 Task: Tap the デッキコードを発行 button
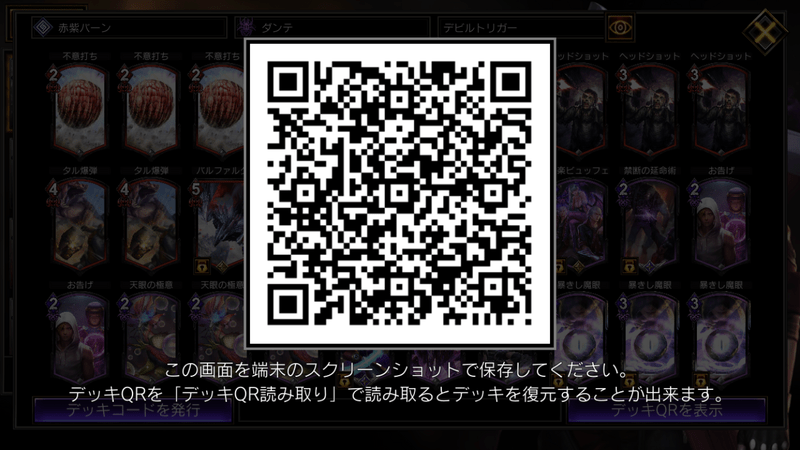[130, 410]
